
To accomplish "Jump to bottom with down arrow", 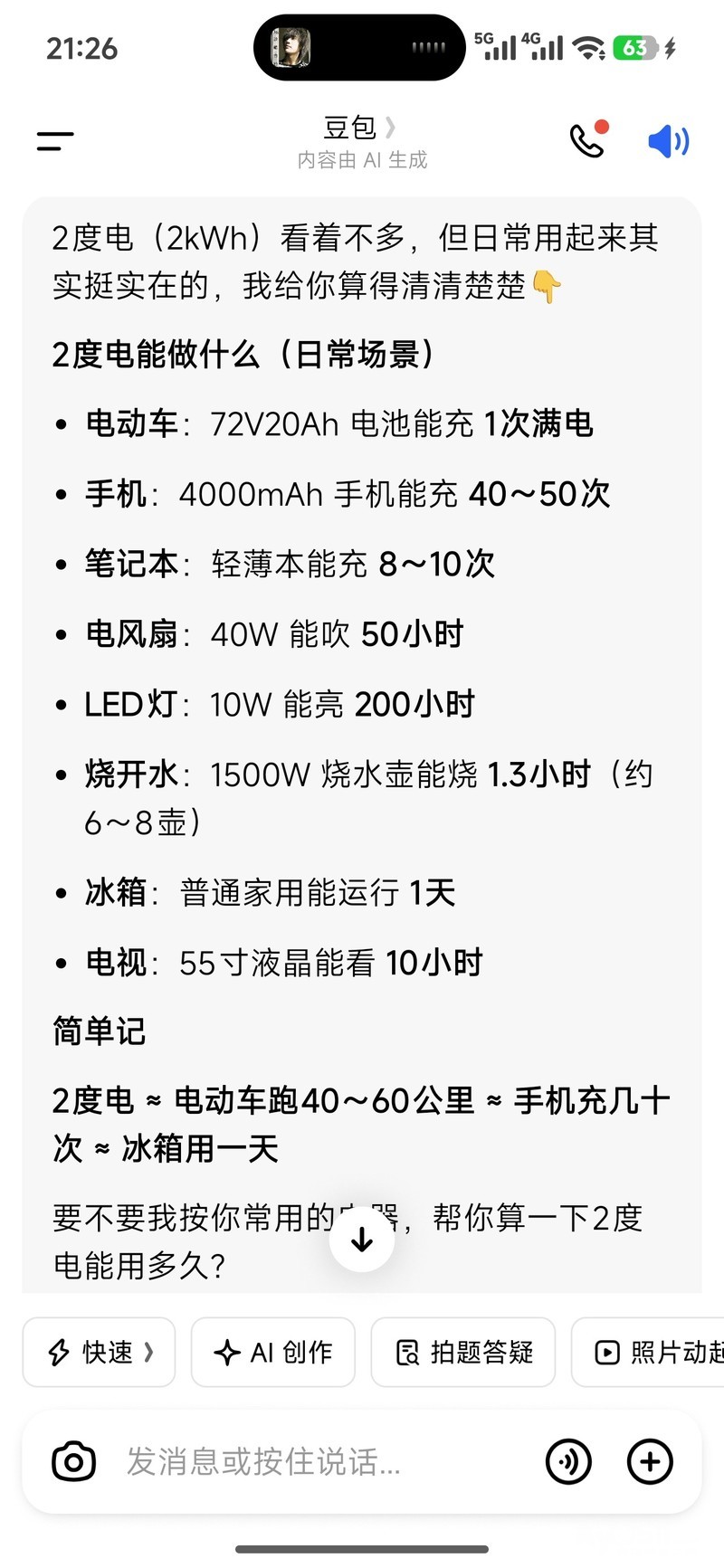I will point(362,1239).
